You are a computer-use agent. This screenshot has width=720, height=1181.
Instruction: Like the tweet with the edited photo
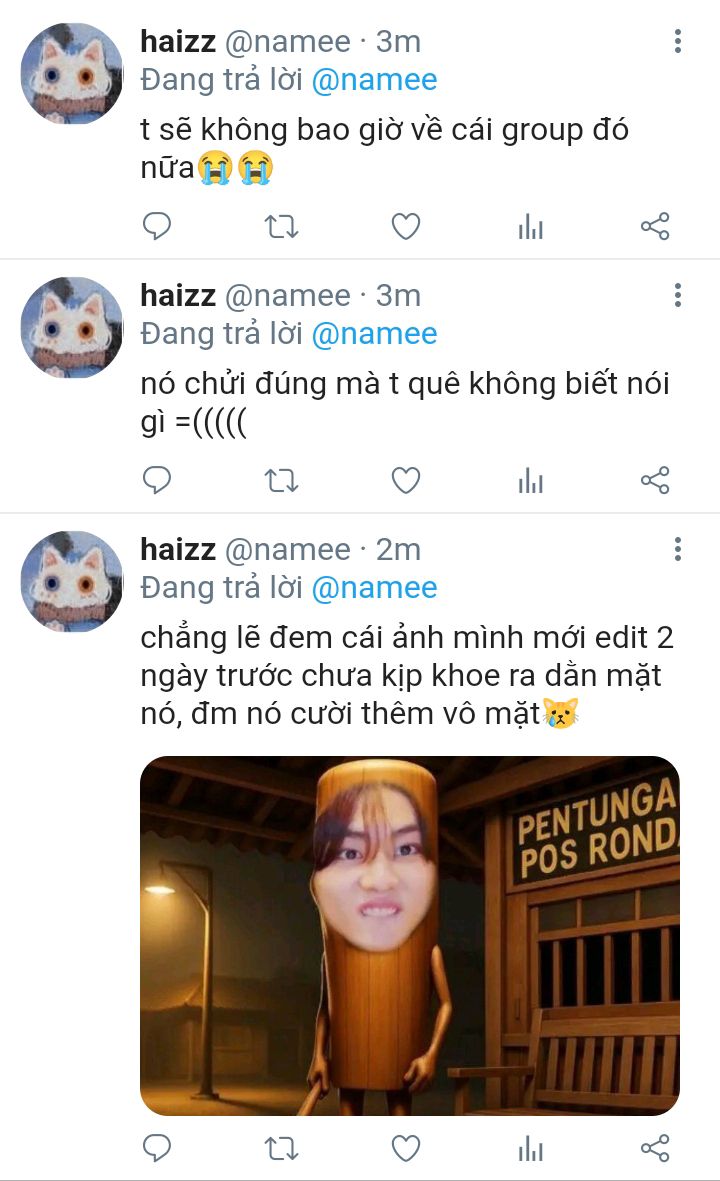(406, 1148)
